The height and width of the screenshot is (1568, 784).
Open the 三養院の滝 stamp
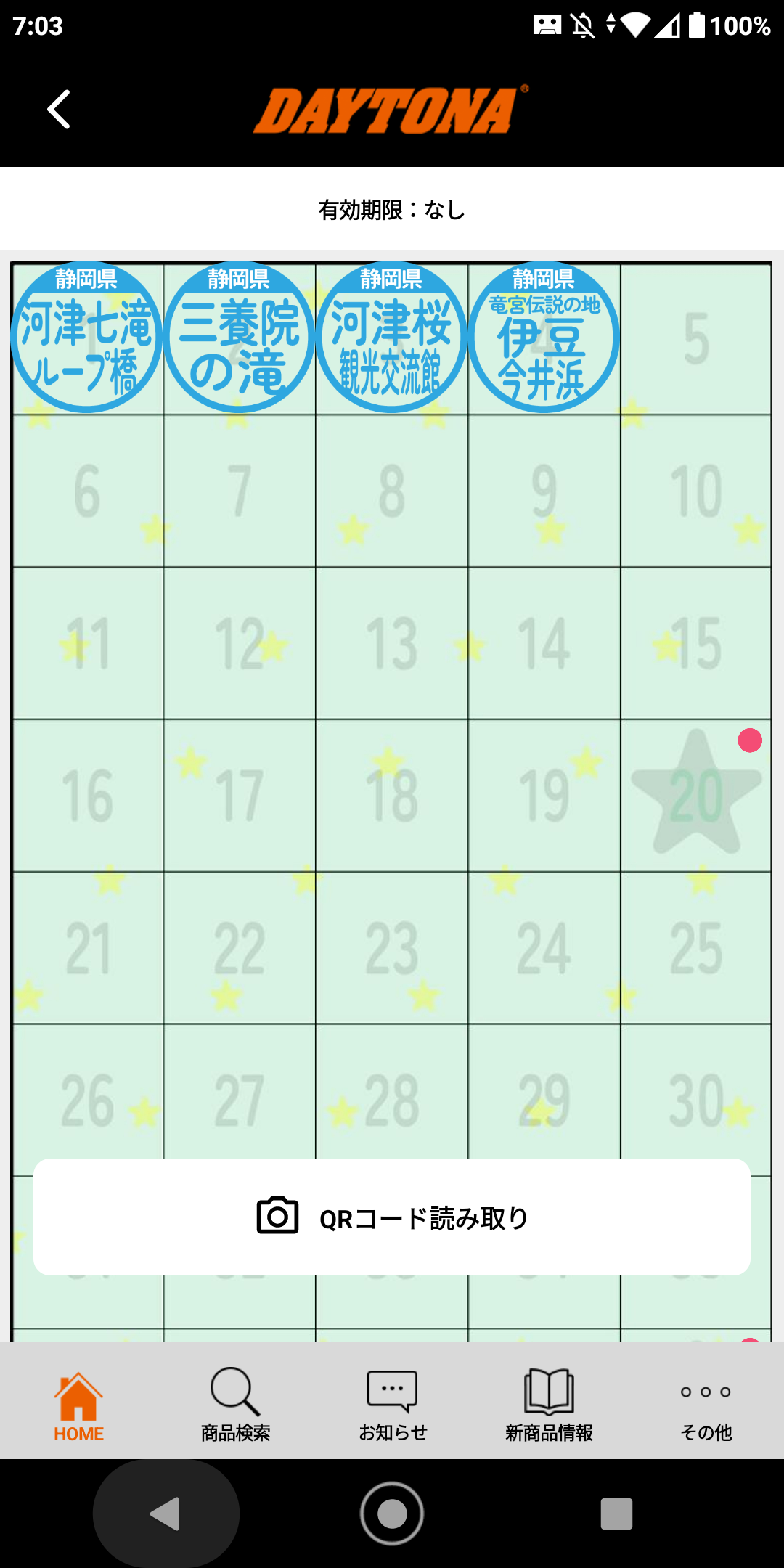point(239,337)
